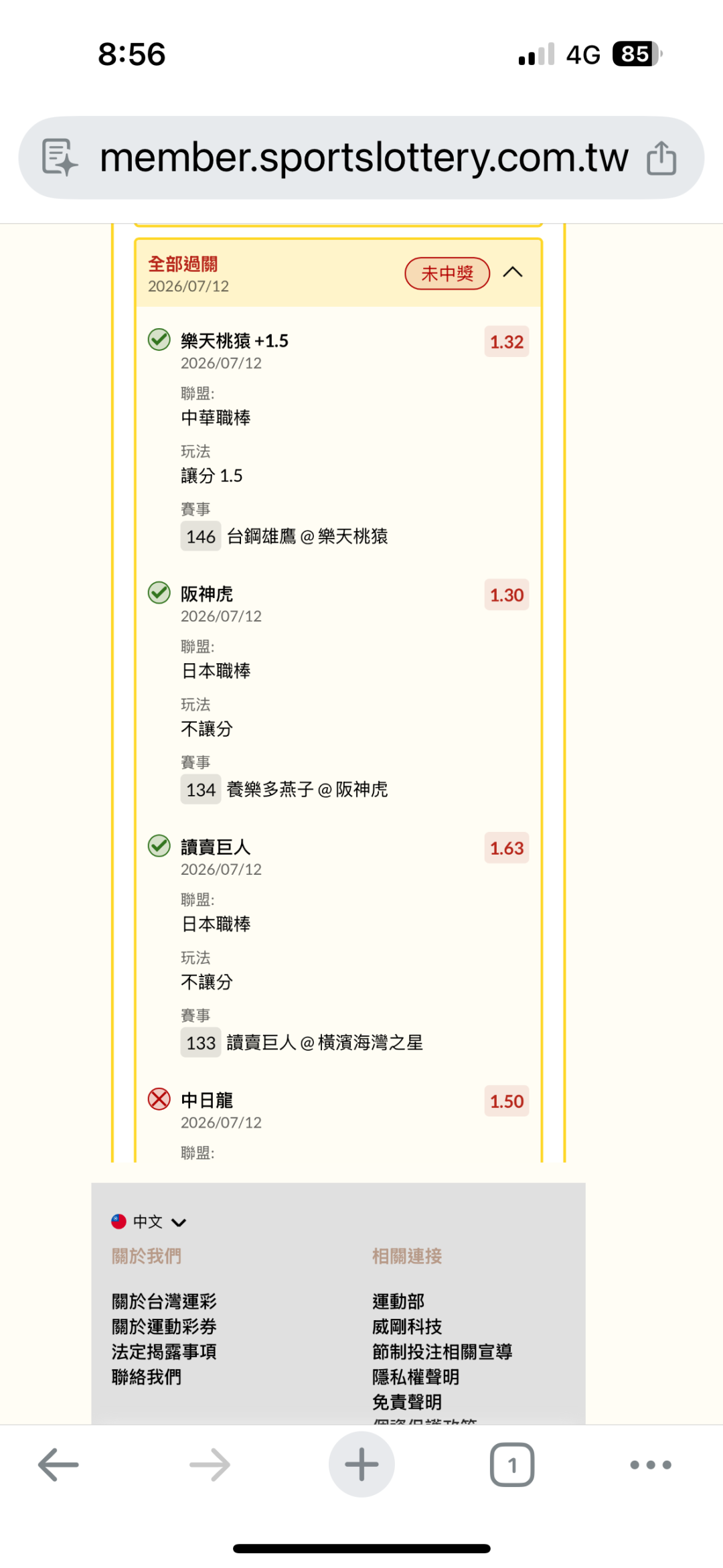Open the reader mode icon in address bar

60,158
